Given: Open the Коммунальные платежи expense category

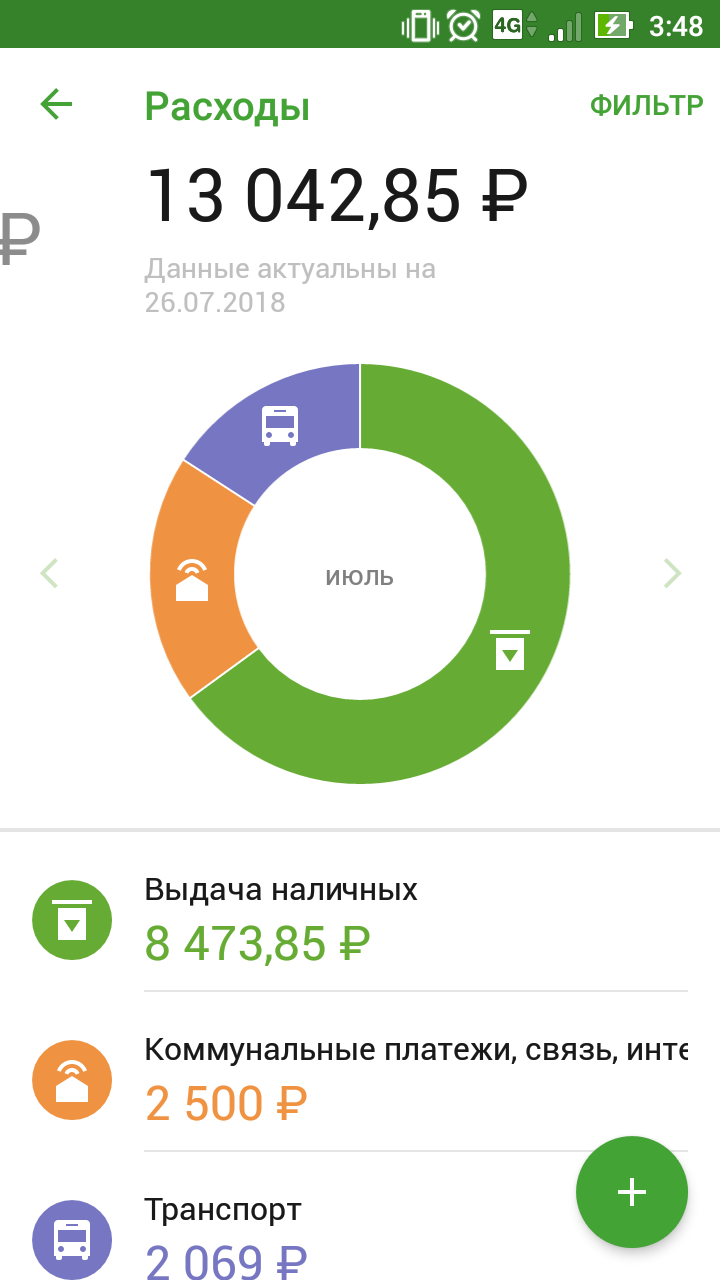Looking at the screenshot, I should [360, 1078].
